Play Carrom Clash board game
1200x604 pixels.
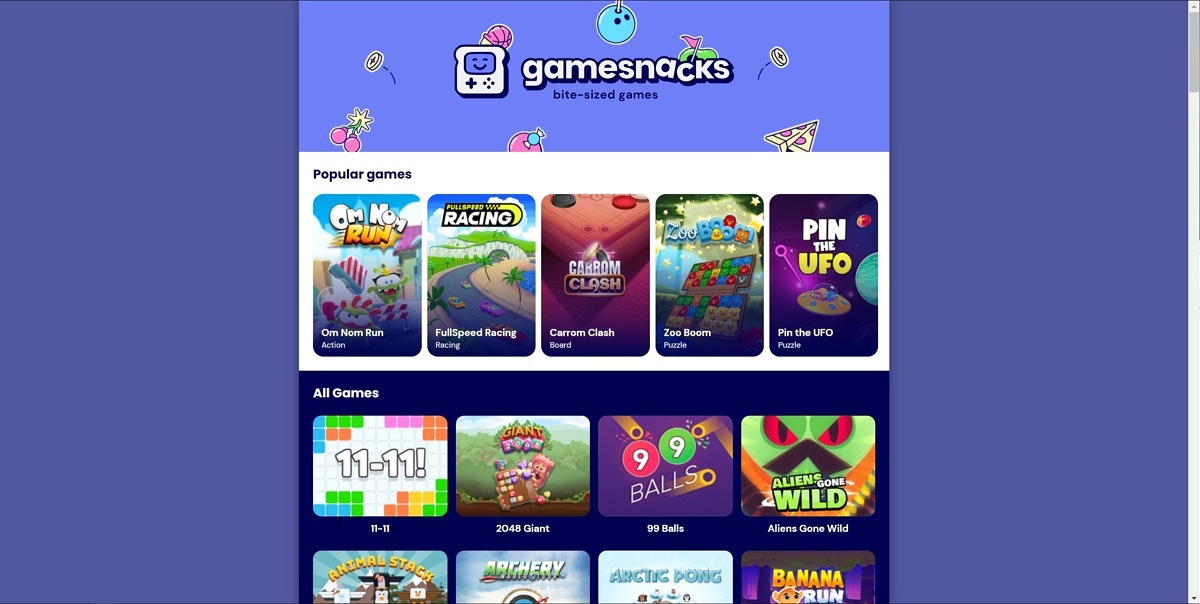595,275
